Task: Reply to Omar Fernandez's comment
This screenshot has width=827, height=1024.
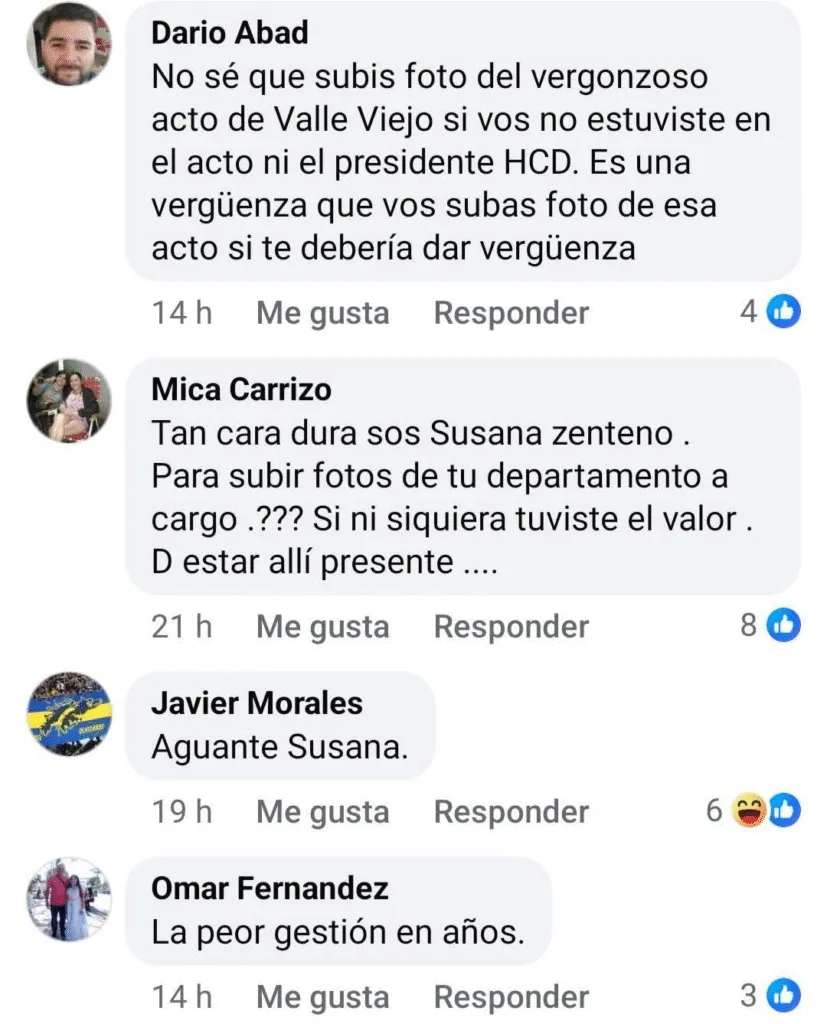Action: 511,997
